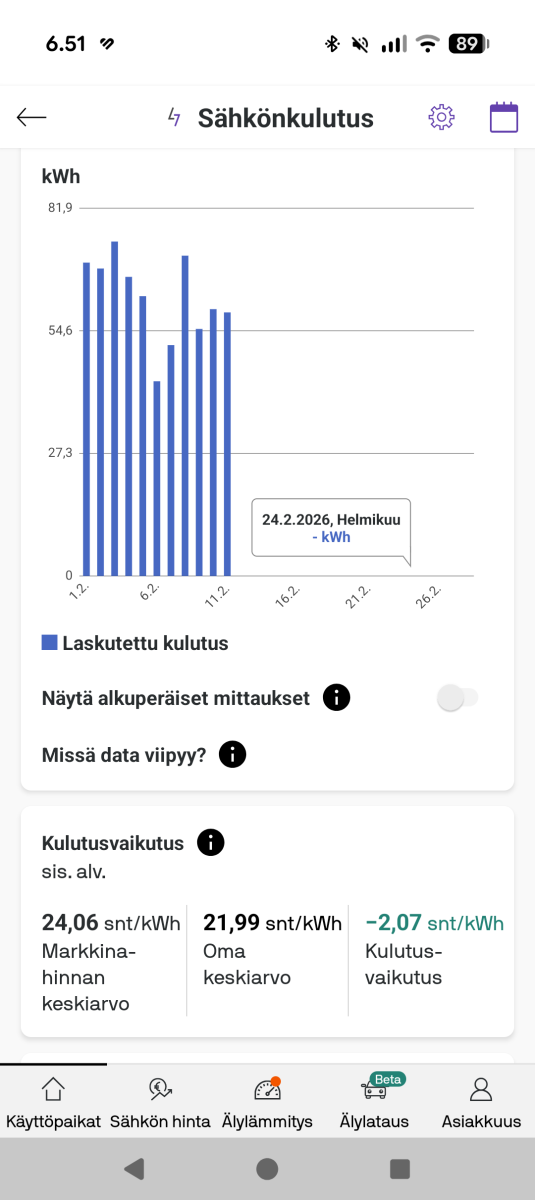Viewport: 535px width, 1200px height.
Task: Open info for Missä data viipyy?
Action: (x=232, y=754)
